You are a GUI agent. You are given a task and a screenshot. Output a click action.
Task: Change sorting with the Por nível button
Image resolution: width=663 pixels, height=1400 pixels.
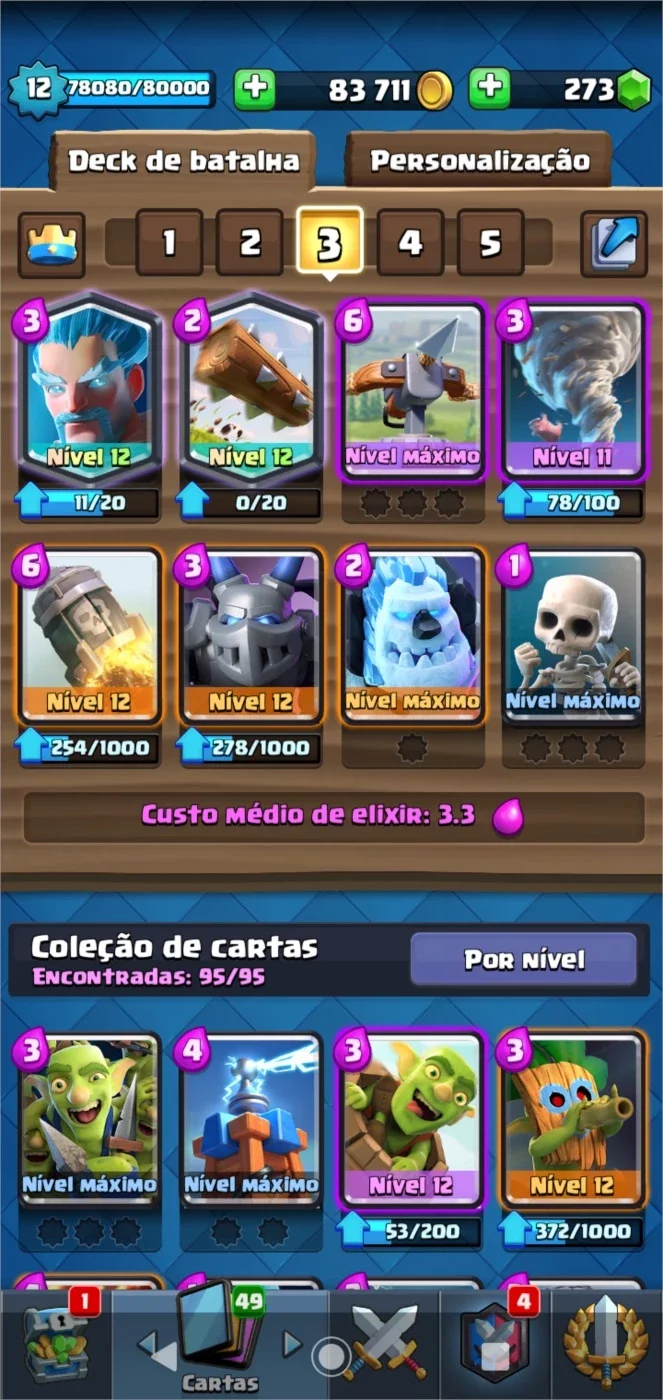coord(523,960)
